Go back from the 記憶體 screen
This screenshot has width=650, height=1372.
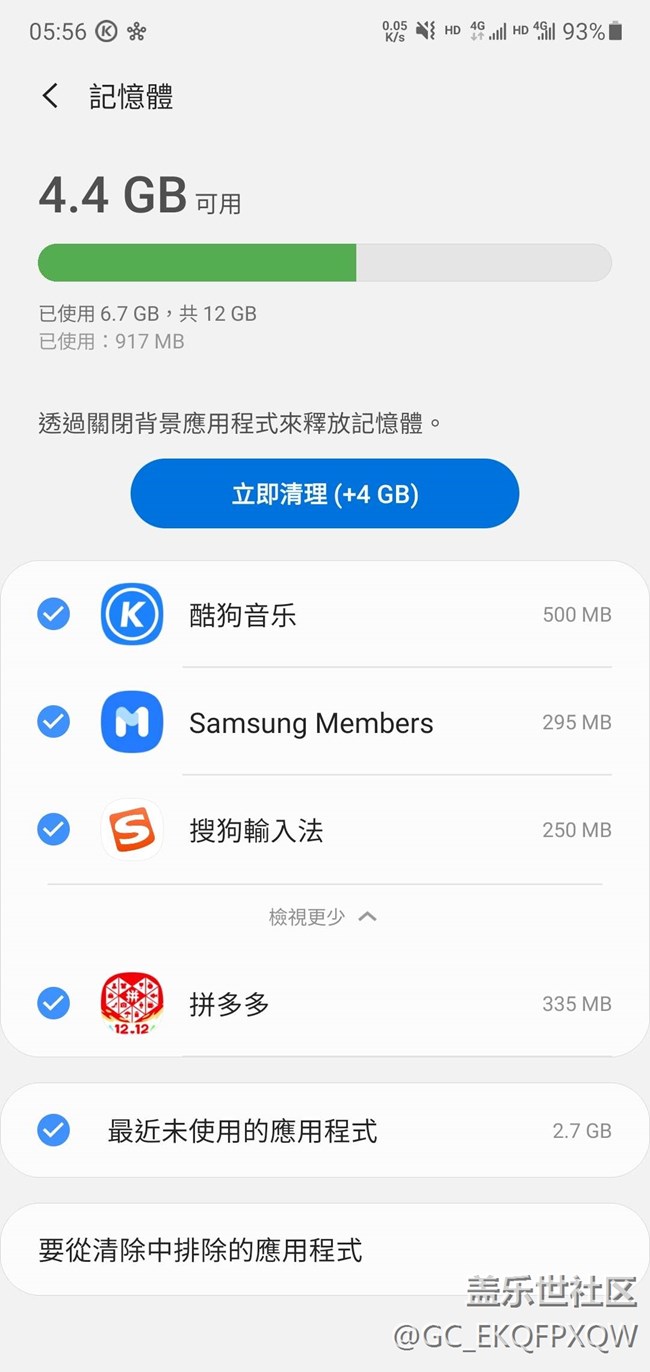click(x=50, y=96)
